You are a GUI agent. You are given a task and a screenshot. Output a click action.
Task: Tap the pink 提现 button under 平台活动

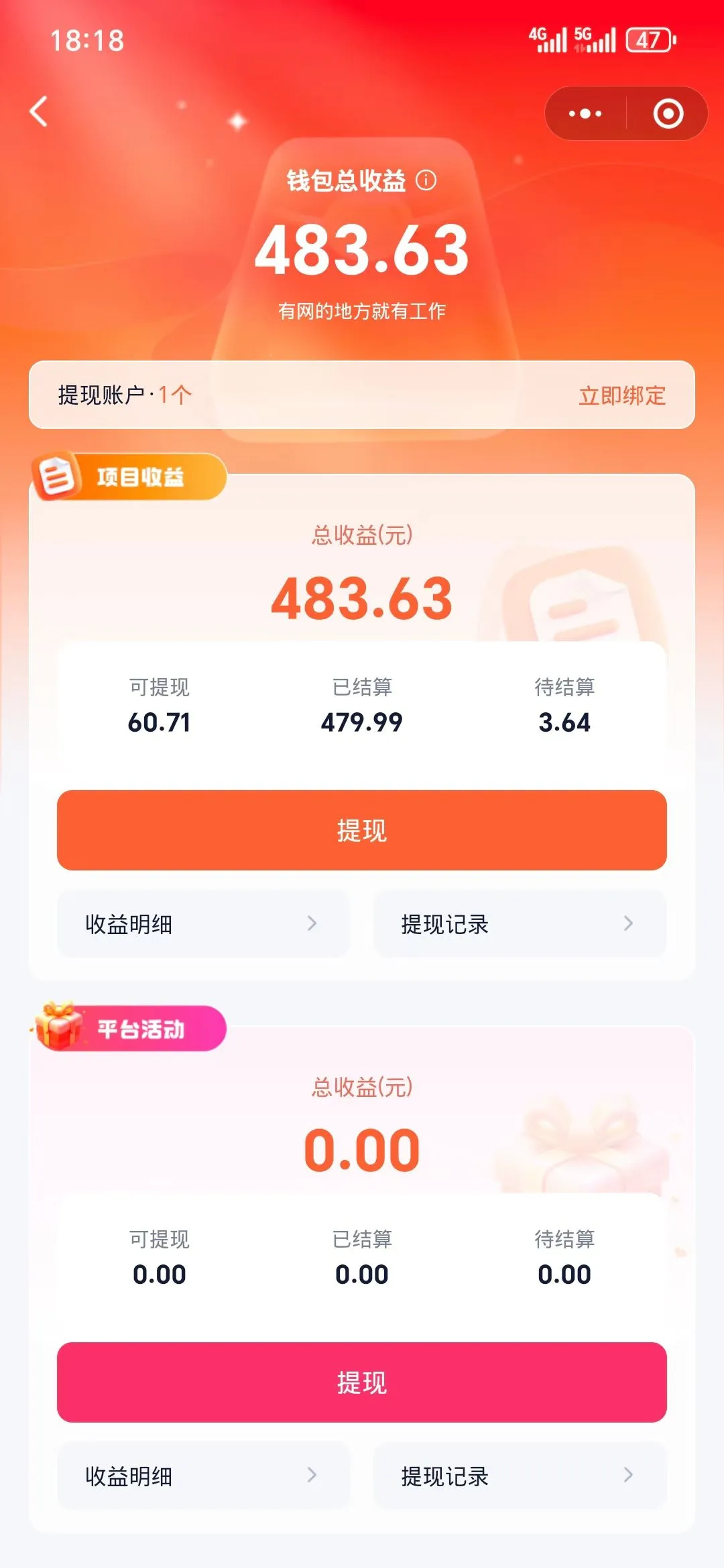click(362, 1382)
